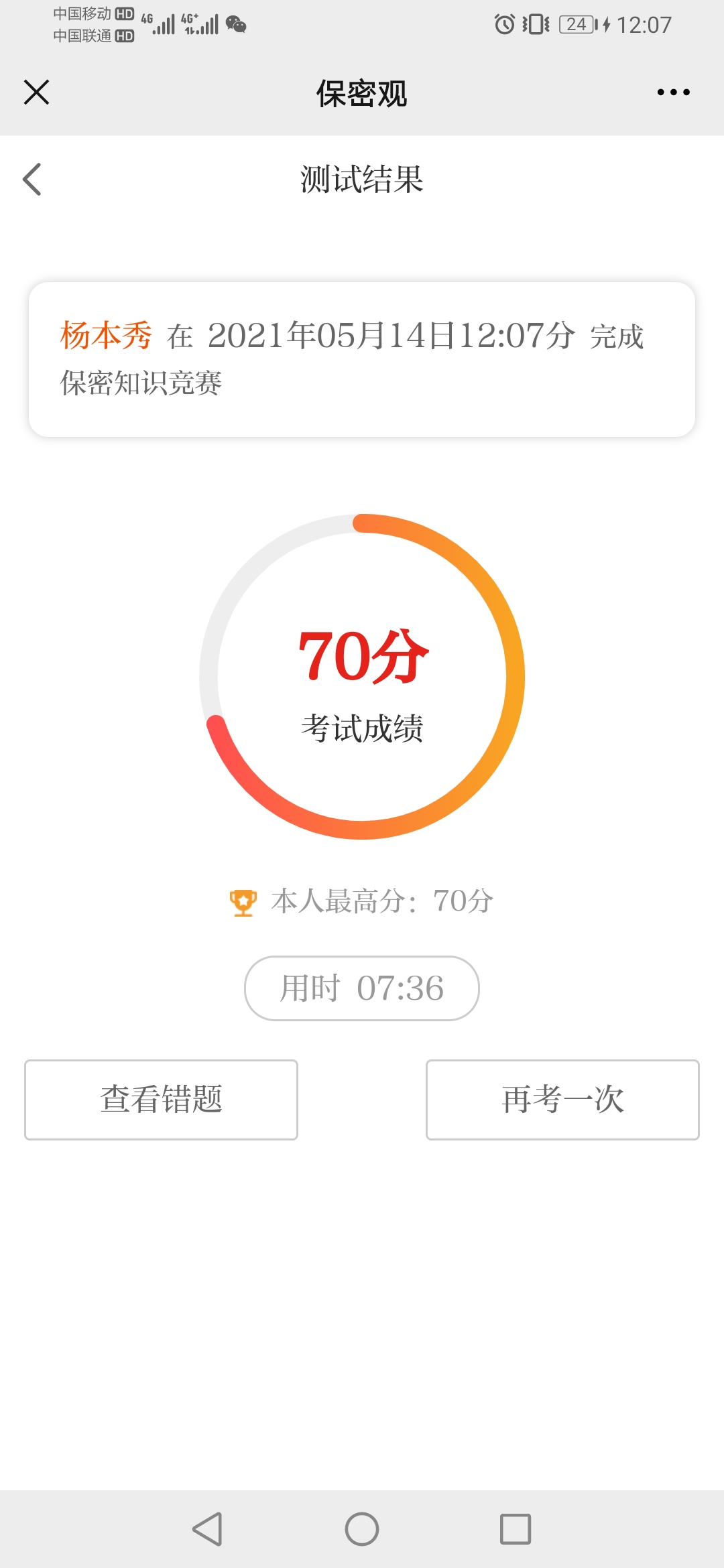Close the 保密观 mini program page
724x1568 pixels.
coord(36,92)
